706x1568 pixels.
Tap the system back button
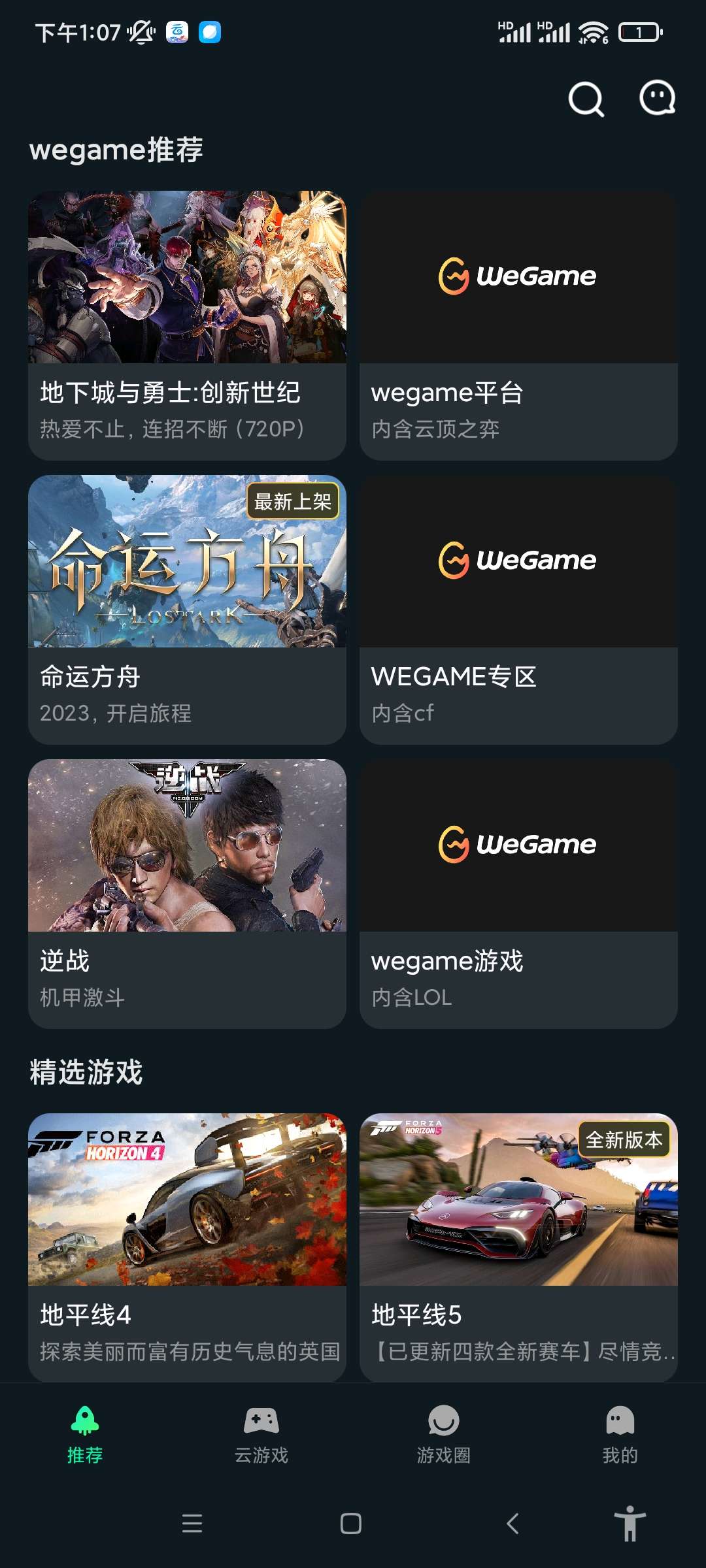click(513, 1524)
